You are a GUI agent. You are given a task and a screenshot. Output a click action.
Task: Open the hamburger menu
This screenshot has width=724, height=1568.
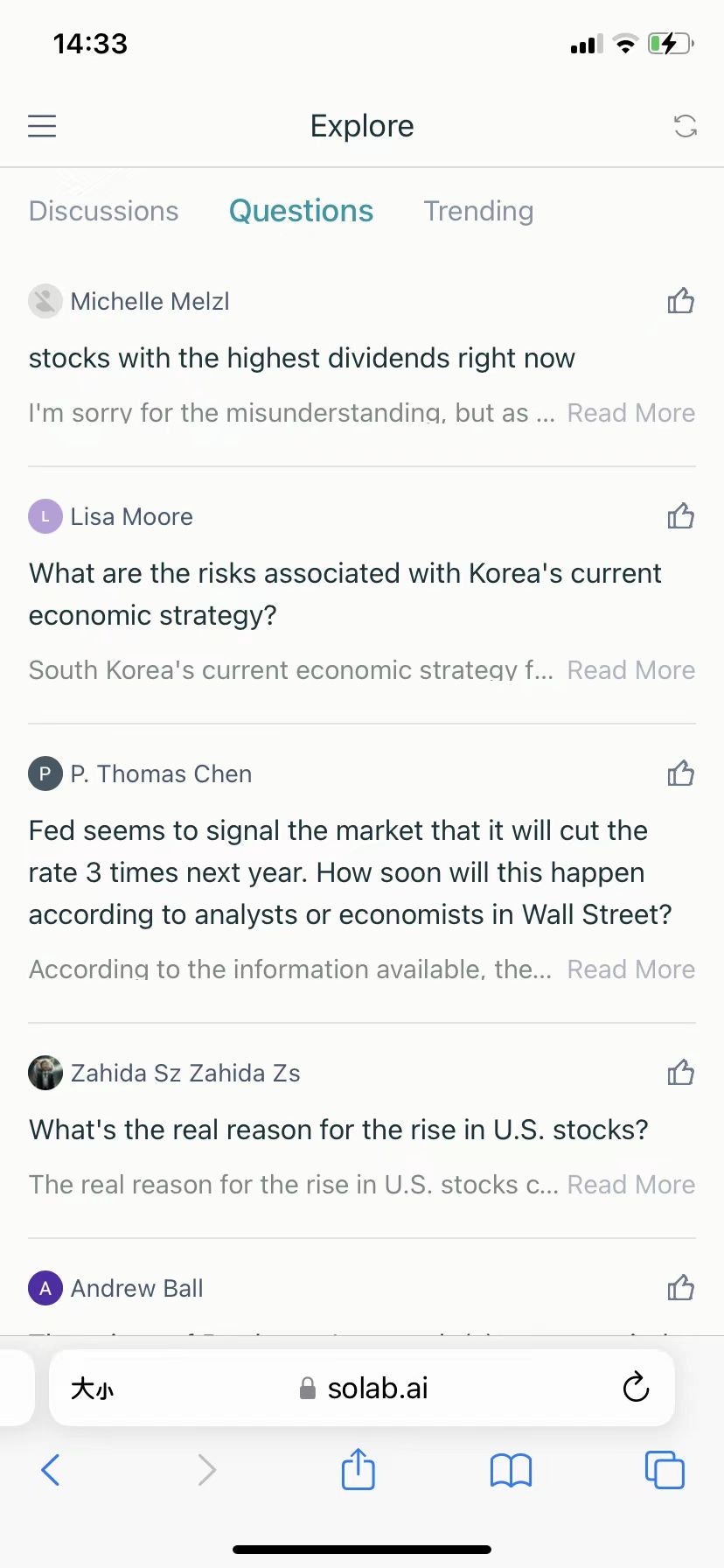(42, 126)
